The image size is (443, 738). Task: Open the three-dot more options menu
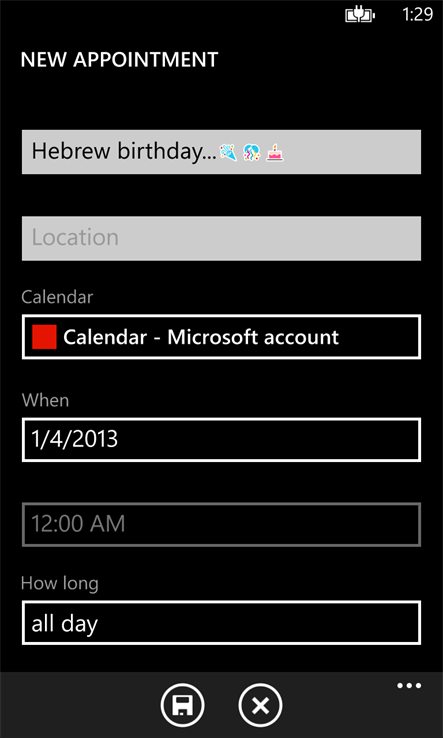pyautogui.click(x=409, y=686)
